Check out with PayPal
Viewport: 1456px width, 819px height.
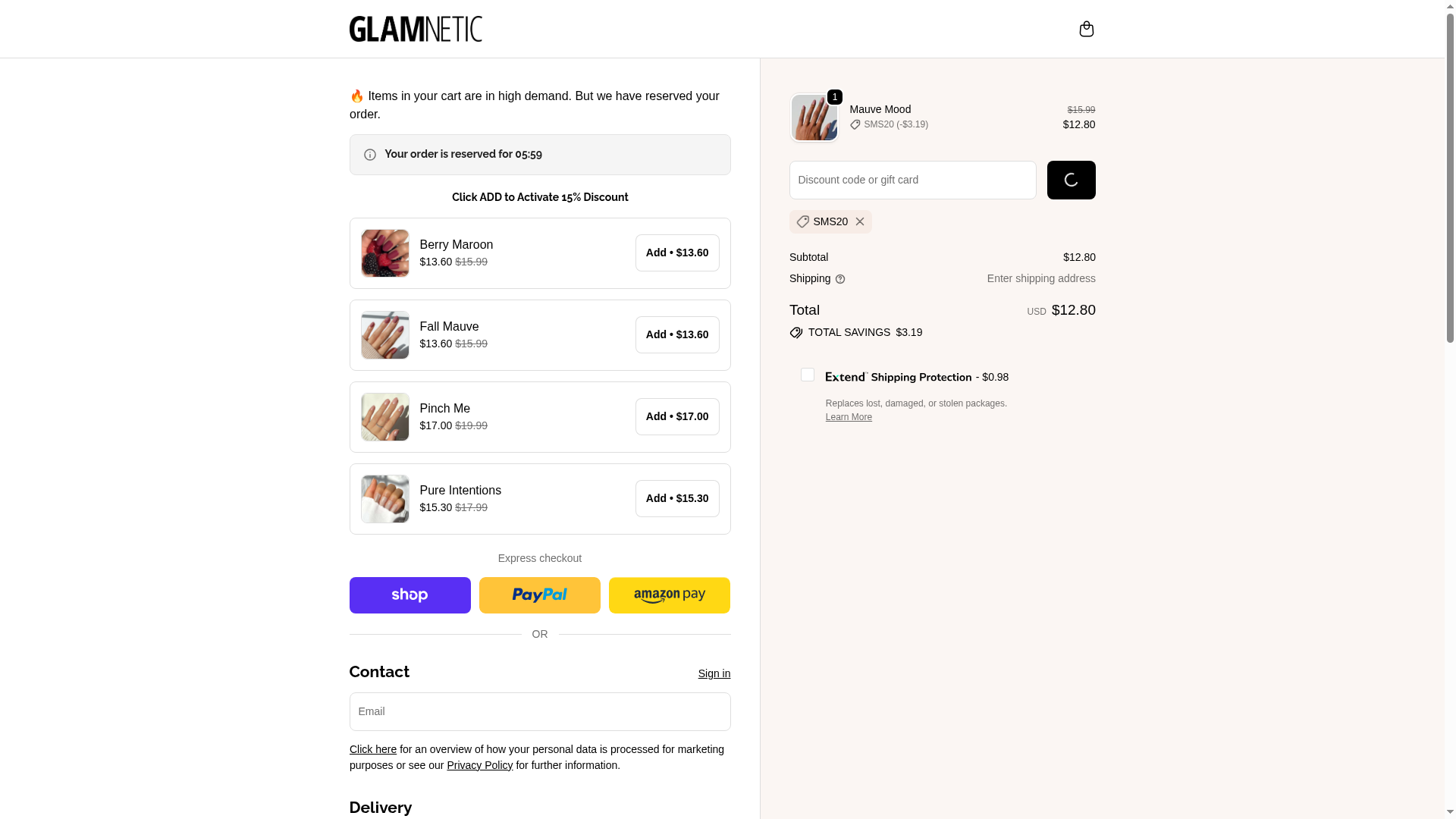point(539,595)
